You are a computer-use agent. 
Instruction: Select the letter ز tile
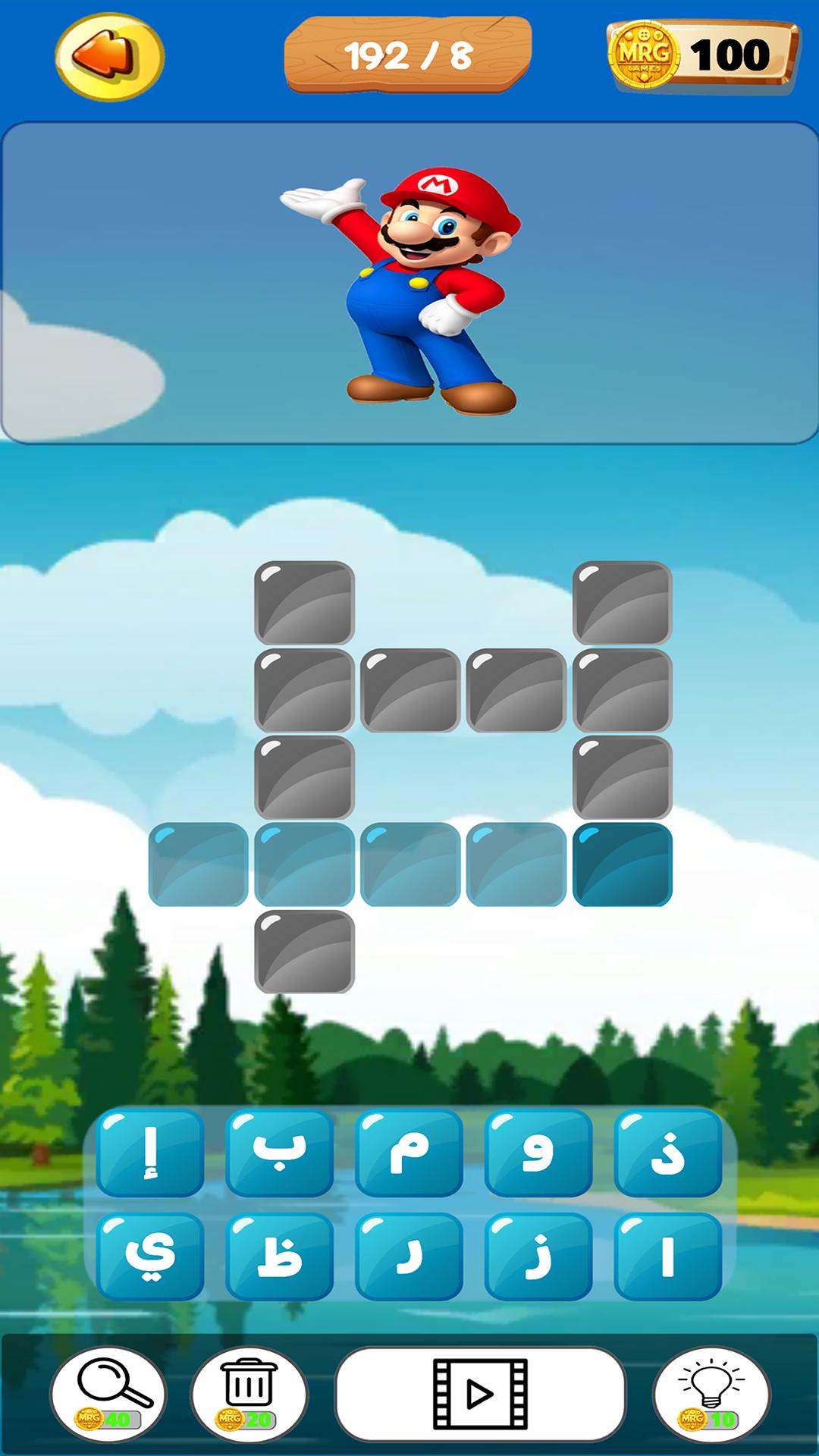[538, 1257]
